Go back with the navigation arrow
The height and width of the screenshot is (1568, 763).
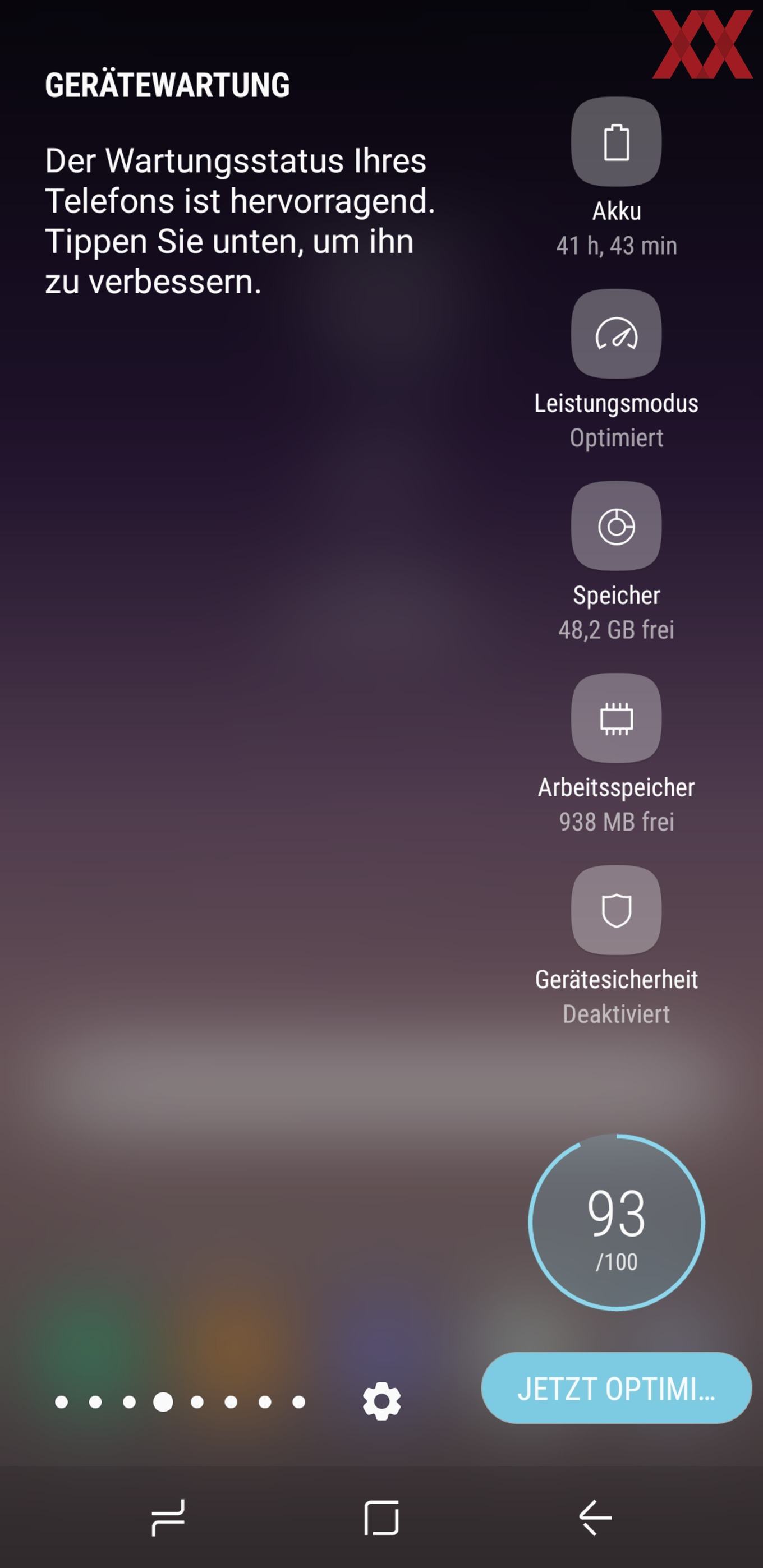595,1518
